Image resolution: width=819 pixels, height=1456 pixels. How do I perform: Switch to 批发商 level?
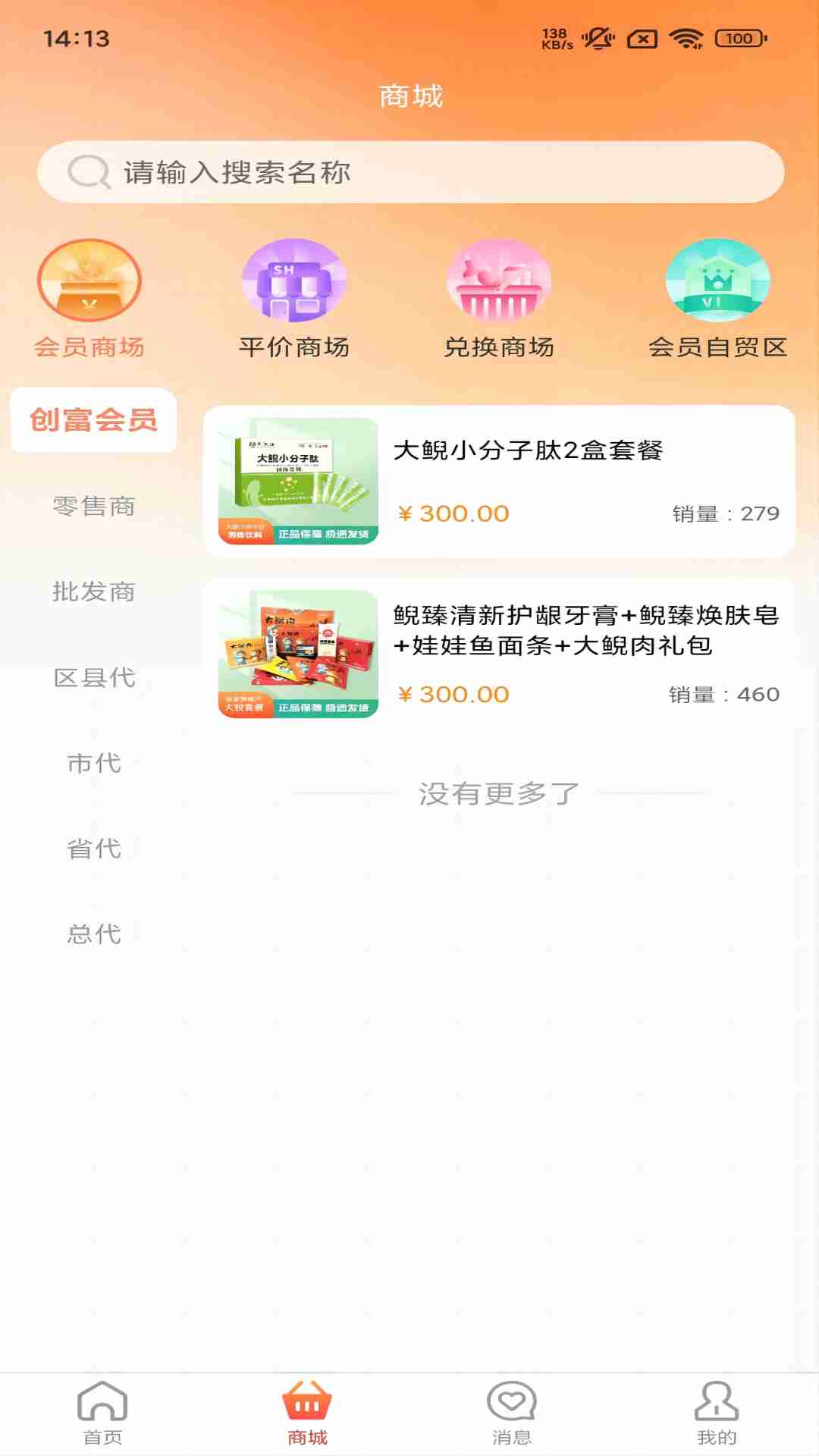(93, 591)
